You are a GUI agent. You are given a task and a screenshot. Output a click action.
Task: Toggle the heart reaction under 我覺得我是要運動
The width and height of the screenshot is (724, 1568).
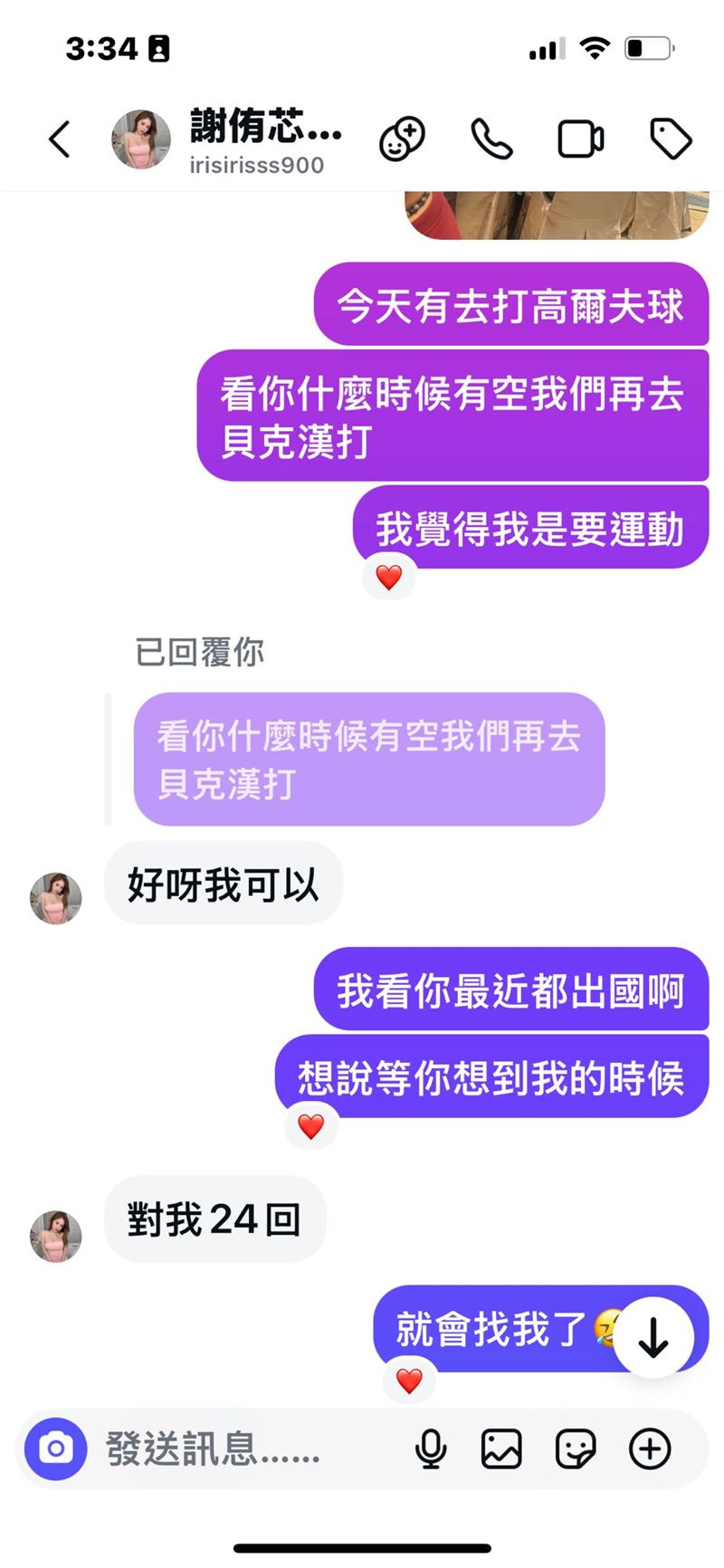pyautogui.click(x=389, y=576)
